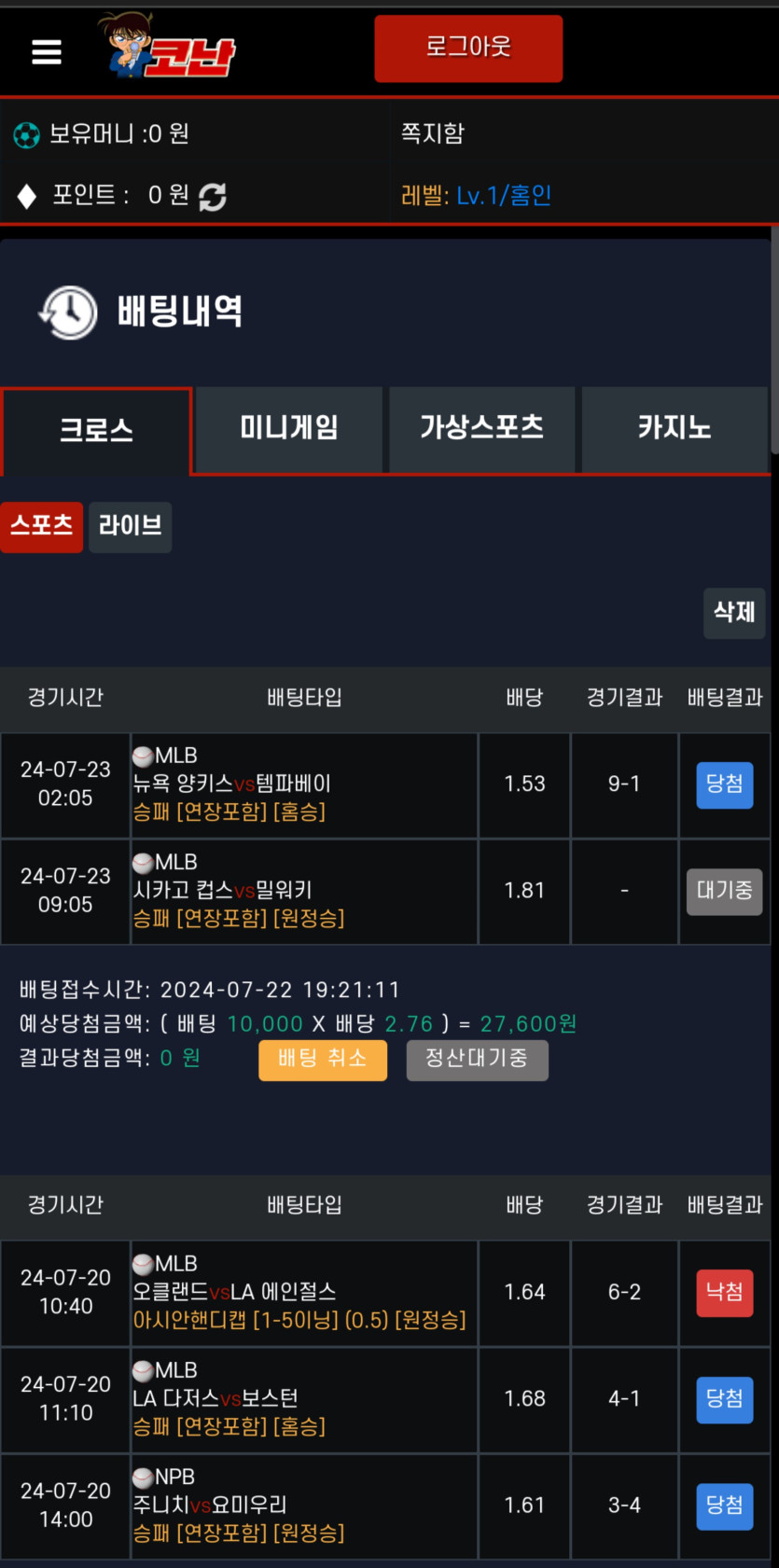This screenshot has width=779, height=1568.
Task: Tap the 삭제 delete button
Action: (734, 613)
